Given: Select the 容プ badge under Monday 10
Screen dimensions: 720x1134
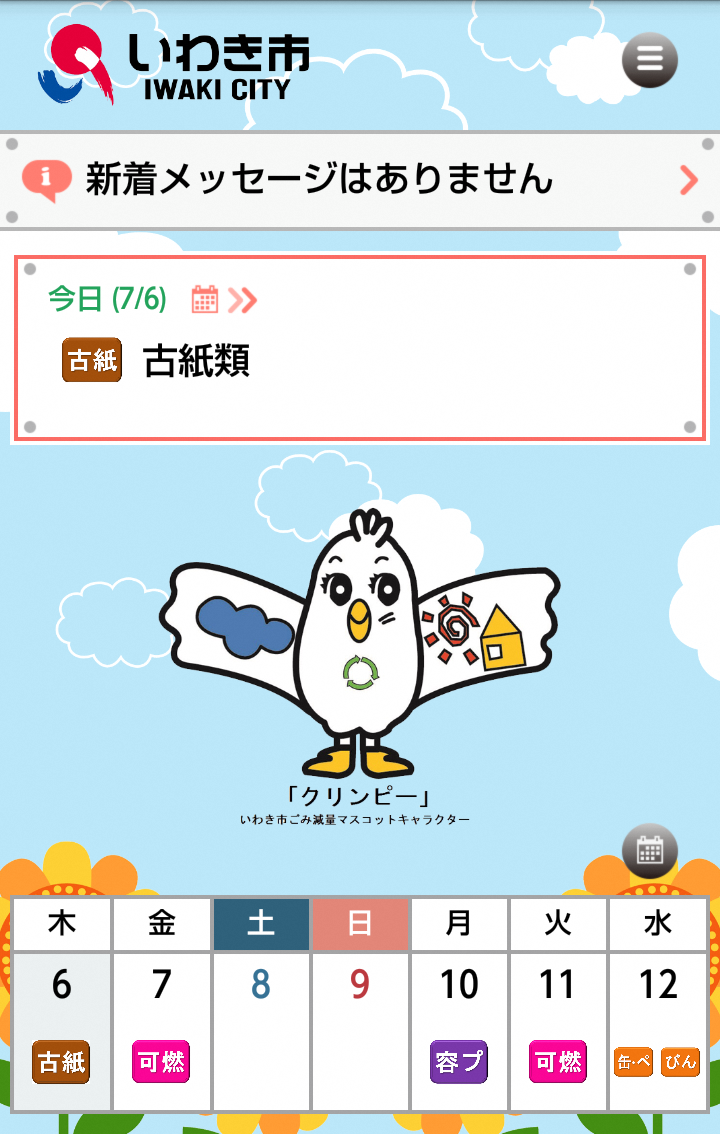Looking at the screenshot, I should (x=458, y=1063).
